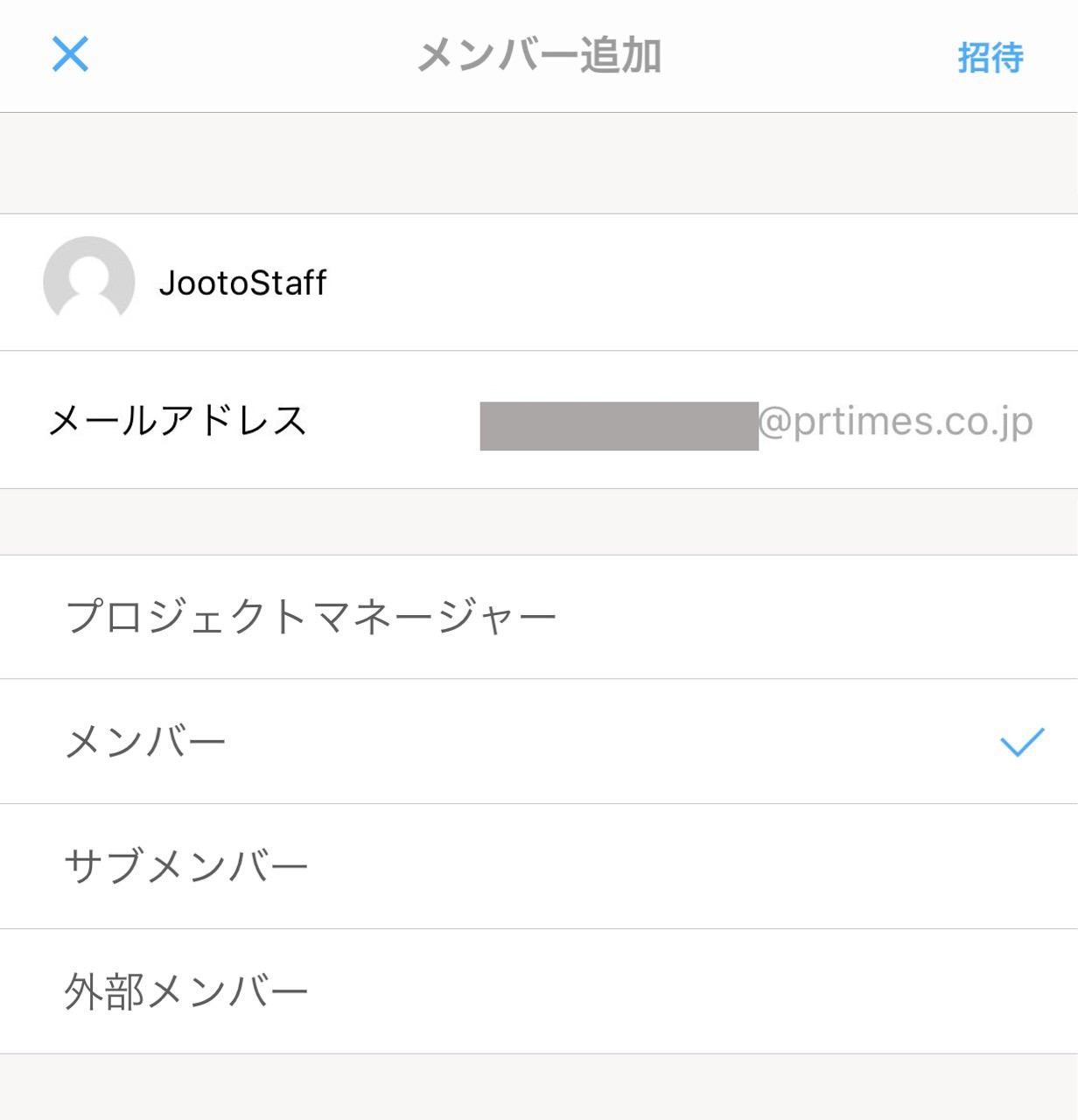This screenshot has width=1078, height=1120.
Task: Click the @prtimes.co.jp email text
Action: pyautogui.click(x=896, y=421)
